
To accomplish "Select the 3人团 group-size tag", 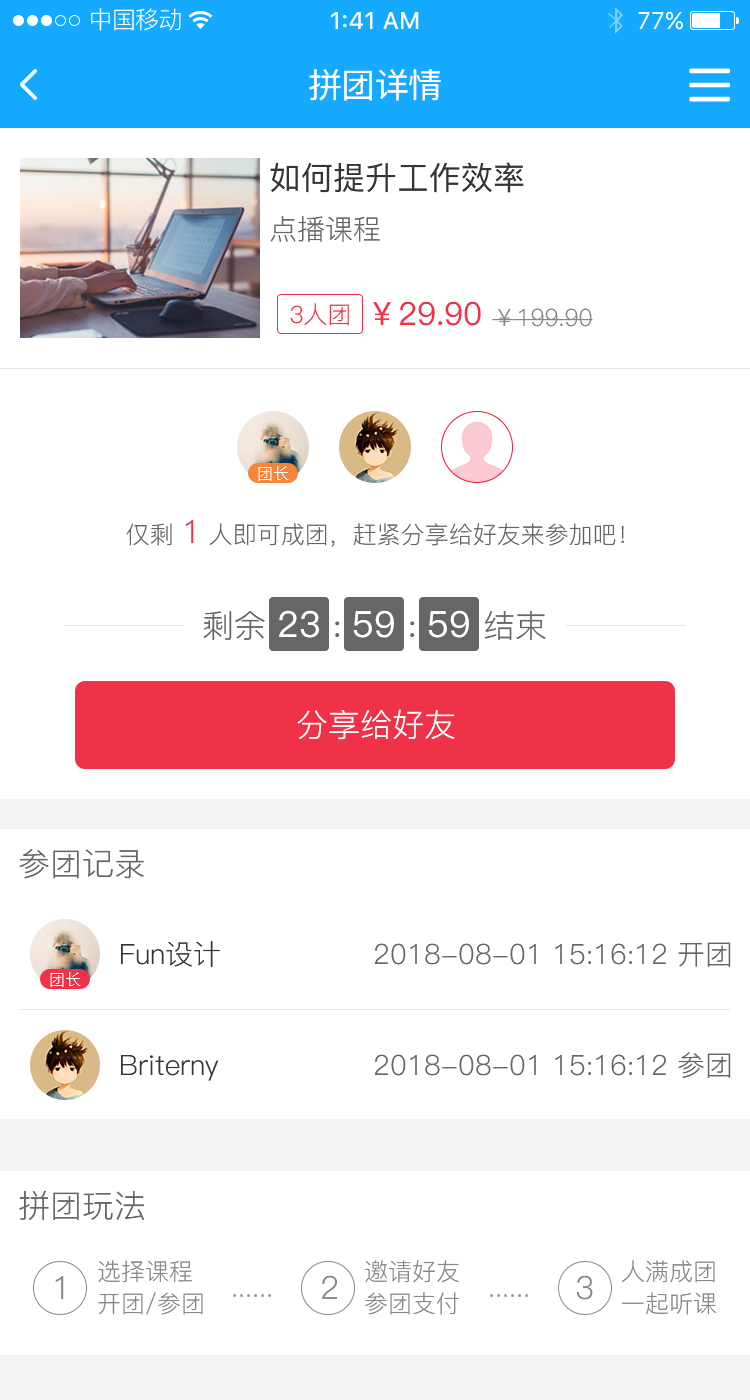I will pyautogui.click(x=319, y=313).
